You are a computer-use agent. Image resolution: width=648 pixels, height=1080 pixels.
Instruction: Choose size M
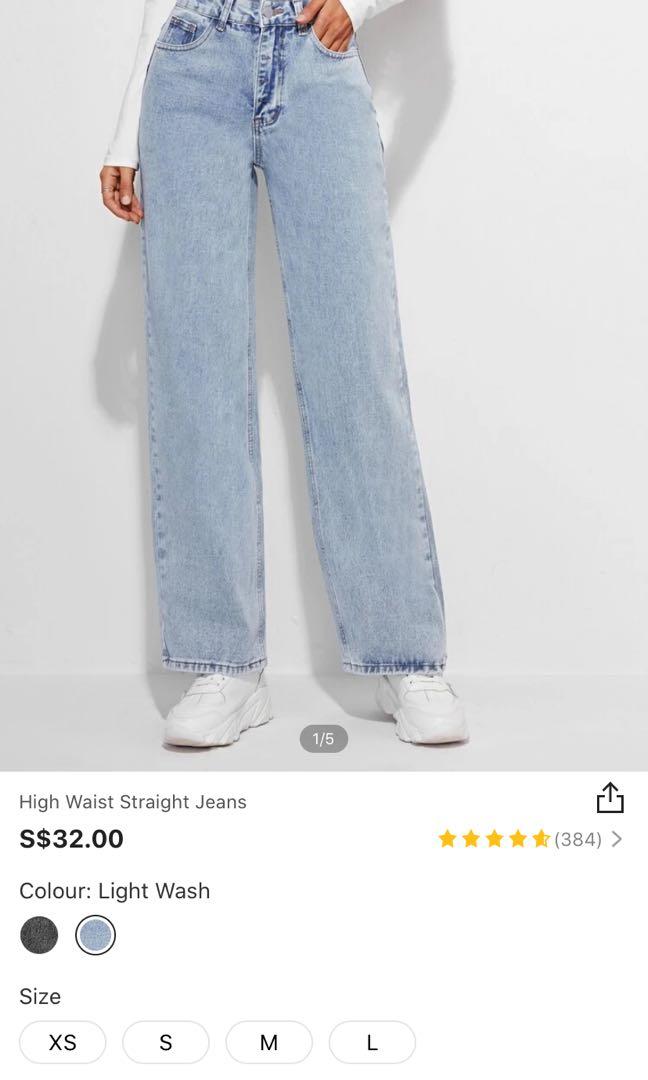point(269,1042)
